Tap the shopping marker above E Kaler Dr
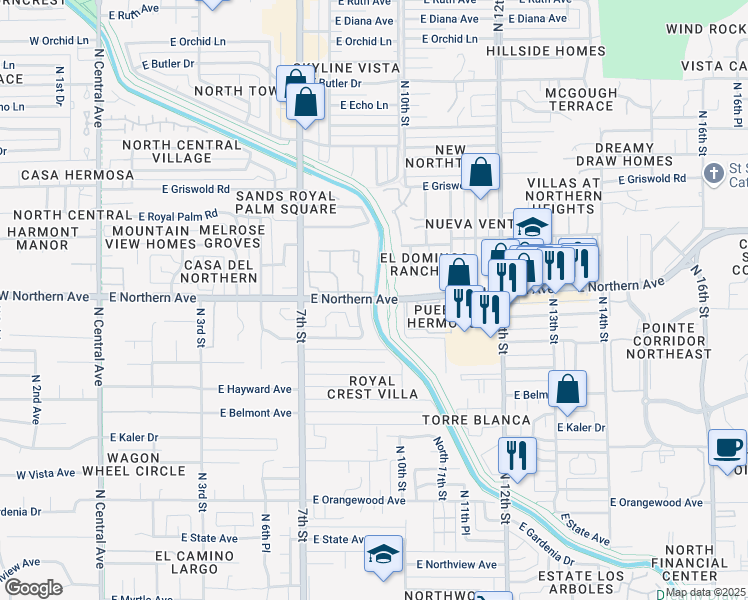This screenshot has width=748, height=600. [567, 390]
